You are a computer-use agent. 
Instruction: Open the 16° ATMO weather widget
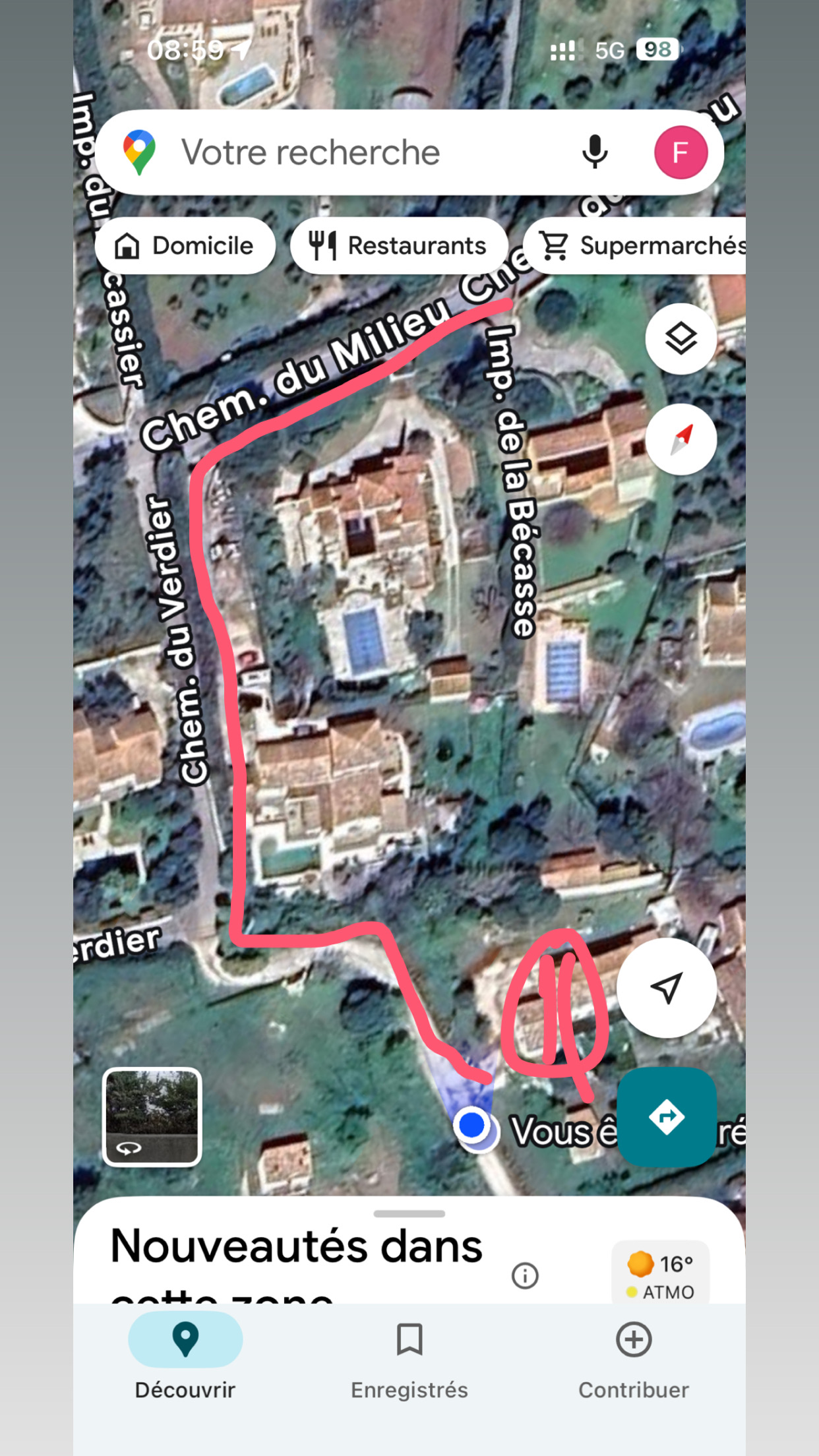[x=660, y=1274]
